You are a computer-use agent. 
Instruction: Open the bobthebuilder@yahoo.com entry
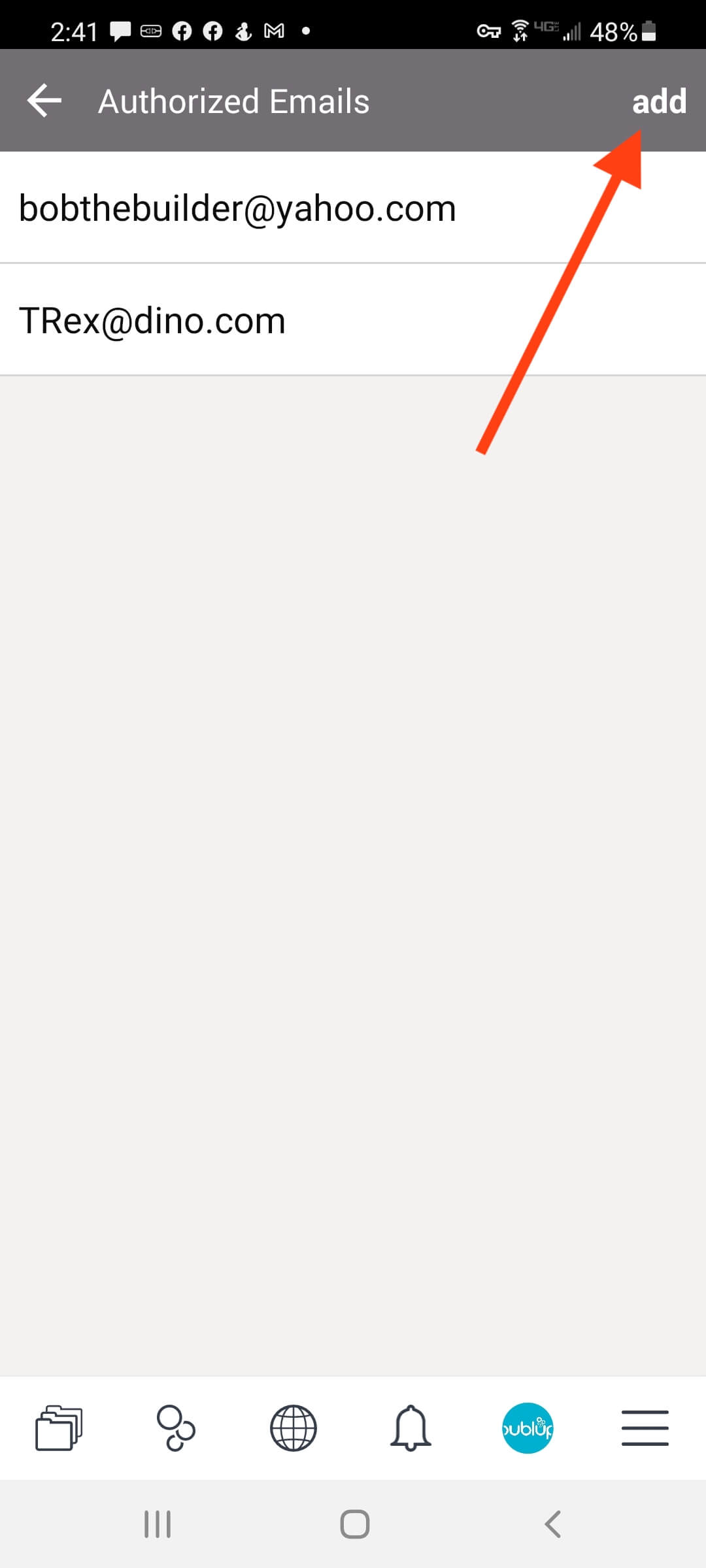[353, 208]
